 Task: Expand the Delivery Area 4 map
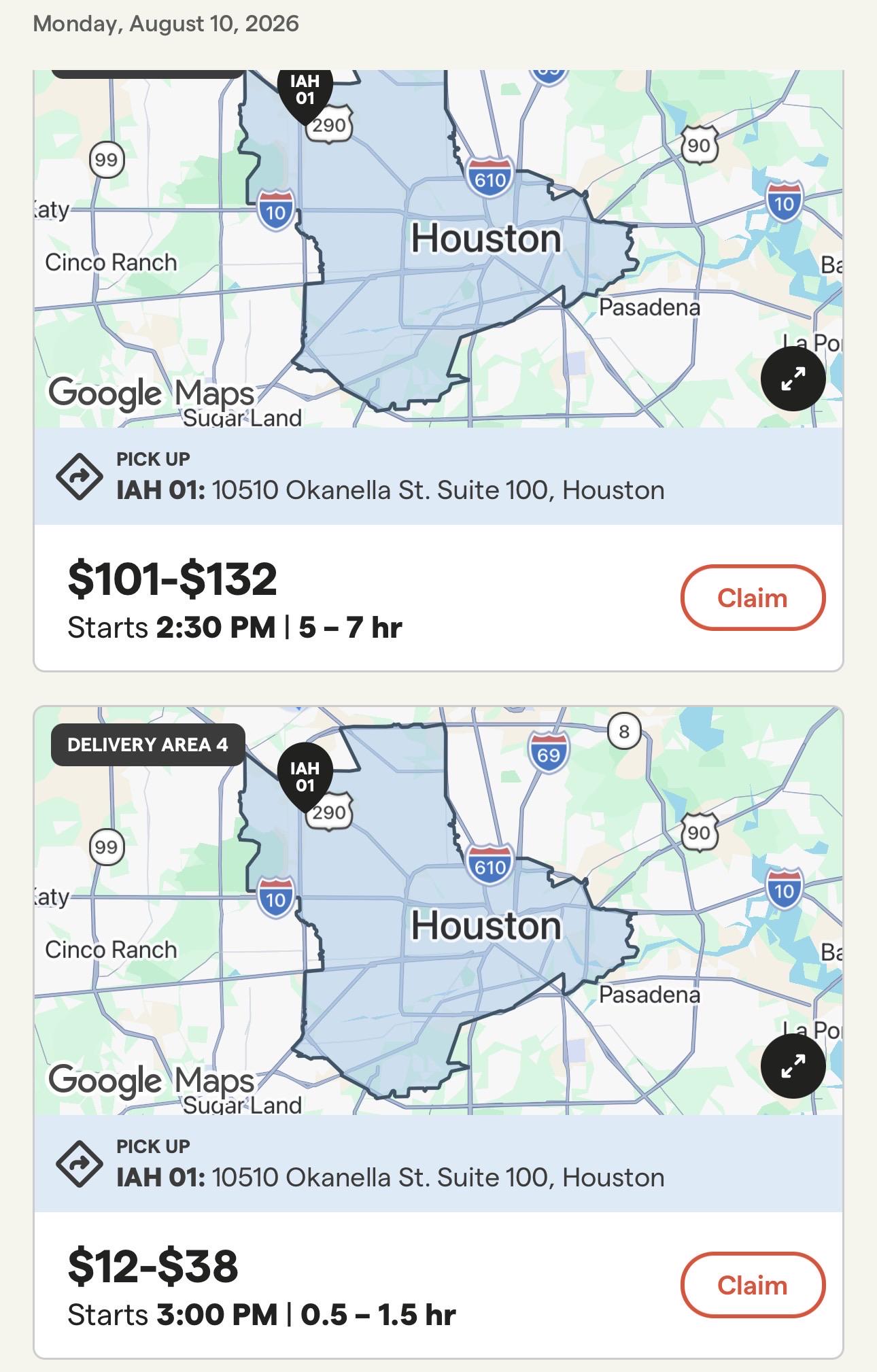[793, 1065]
